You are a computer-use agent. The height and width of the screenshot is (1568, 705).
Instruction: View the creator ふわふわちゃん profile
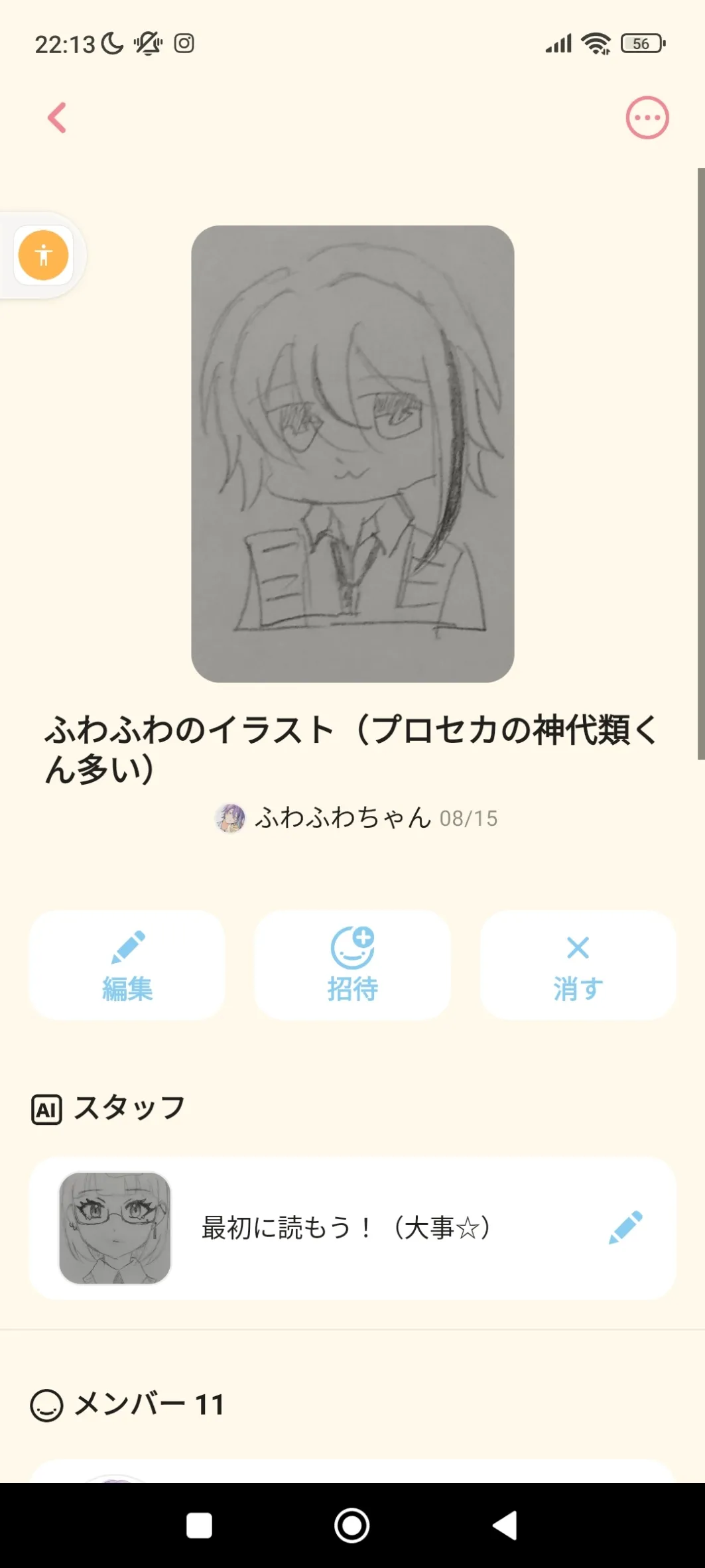coord(342,818)
